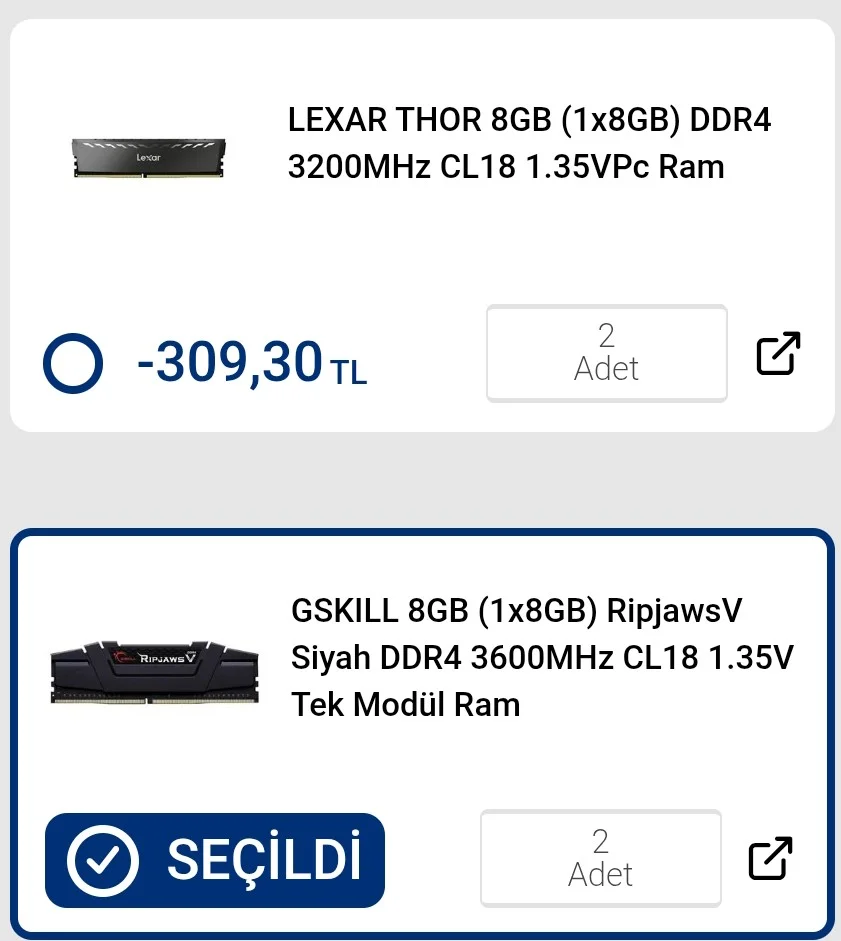Screen dimensions: 841x941
Task: View the GSKILL RipjawsV RAM product card
Action: point(540,658)
